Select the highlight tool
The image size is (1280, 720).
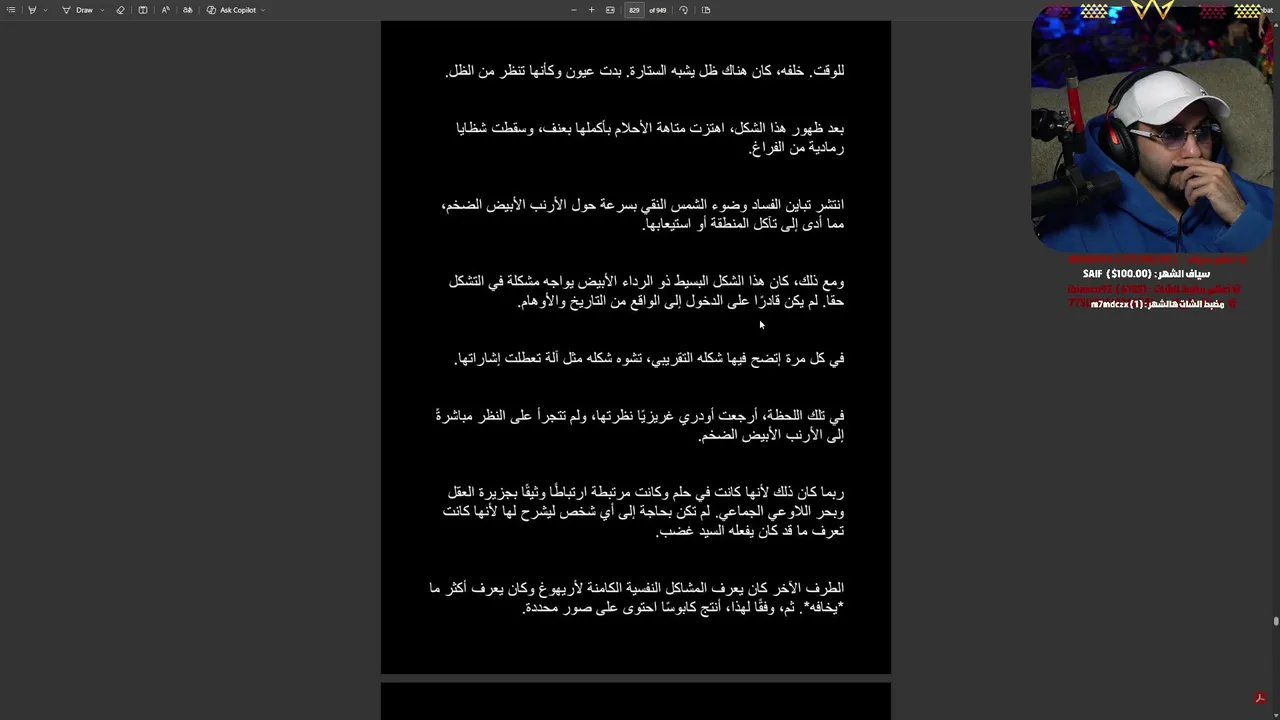(32, 10)
